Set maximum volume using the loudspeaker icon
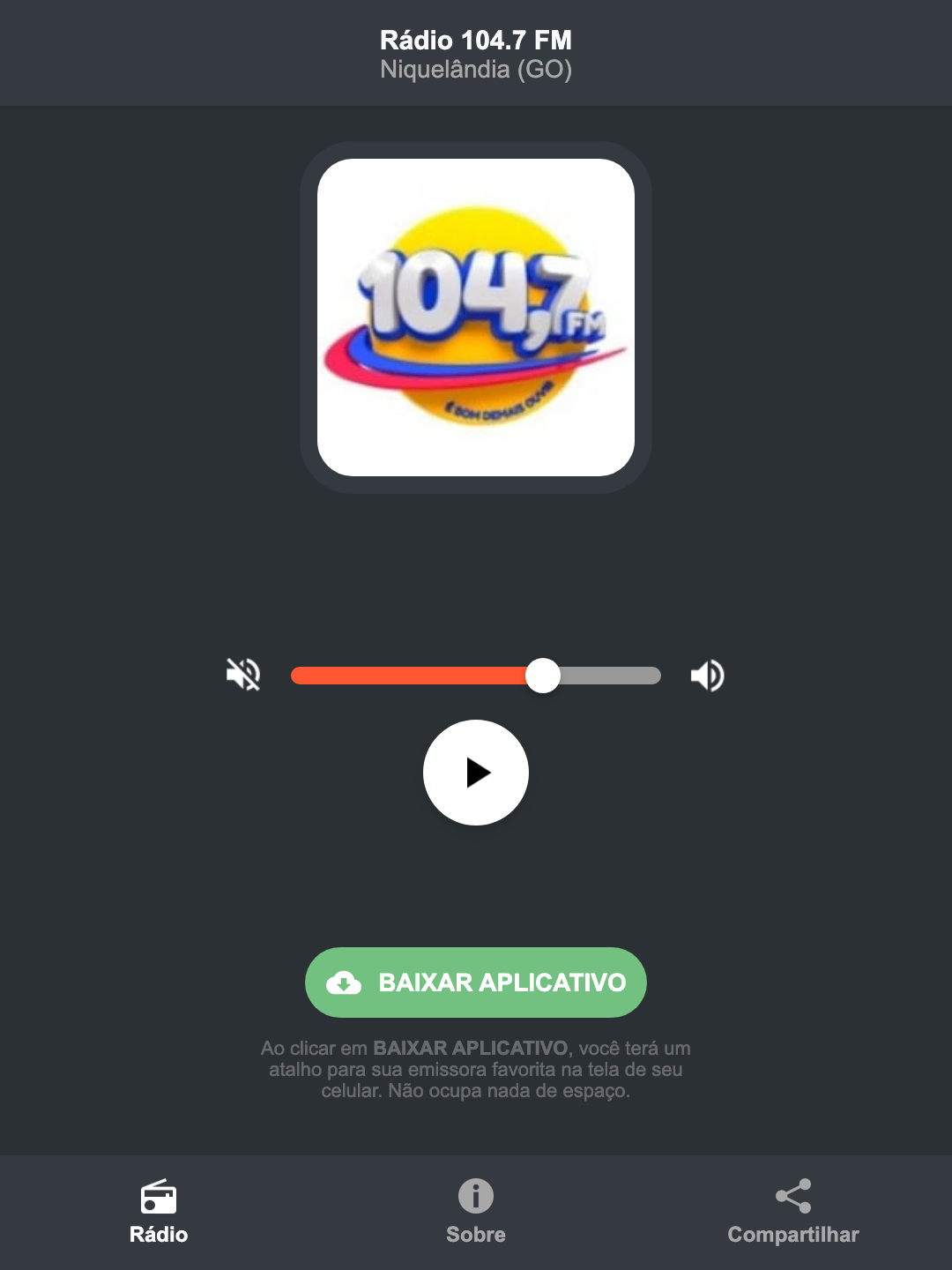952x1270 pixels. (x=708, y=675)
